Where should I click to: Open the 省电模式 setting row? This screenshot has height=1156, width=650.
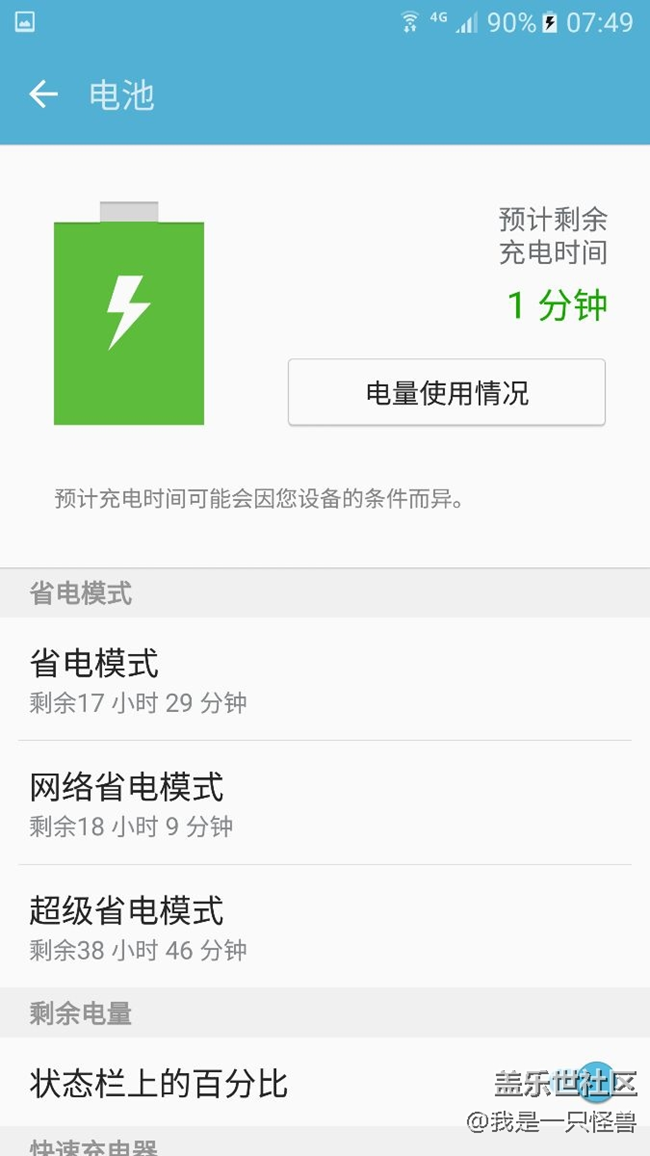tap(325, 679)
